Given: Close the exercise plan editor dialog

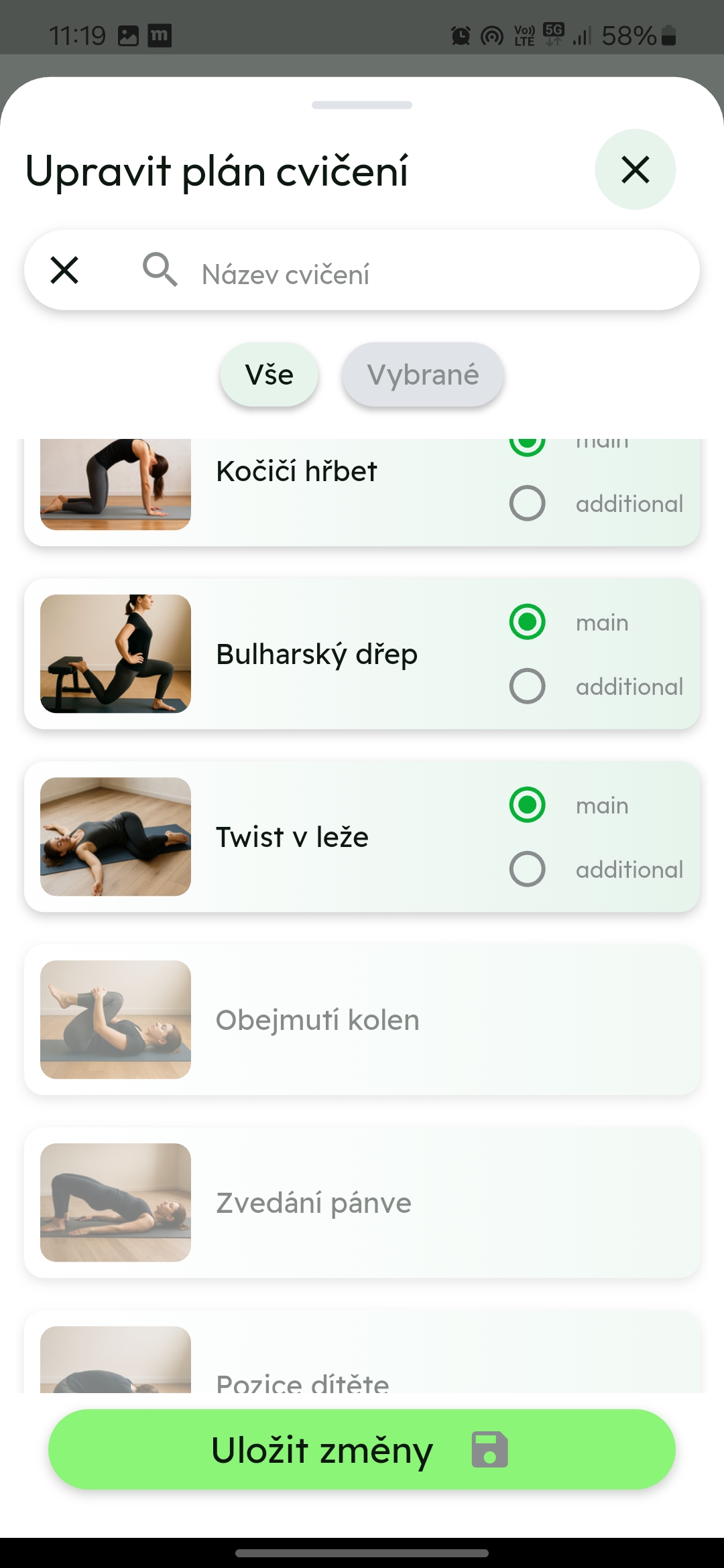Looking at the screenshot, I should point(634,170).
